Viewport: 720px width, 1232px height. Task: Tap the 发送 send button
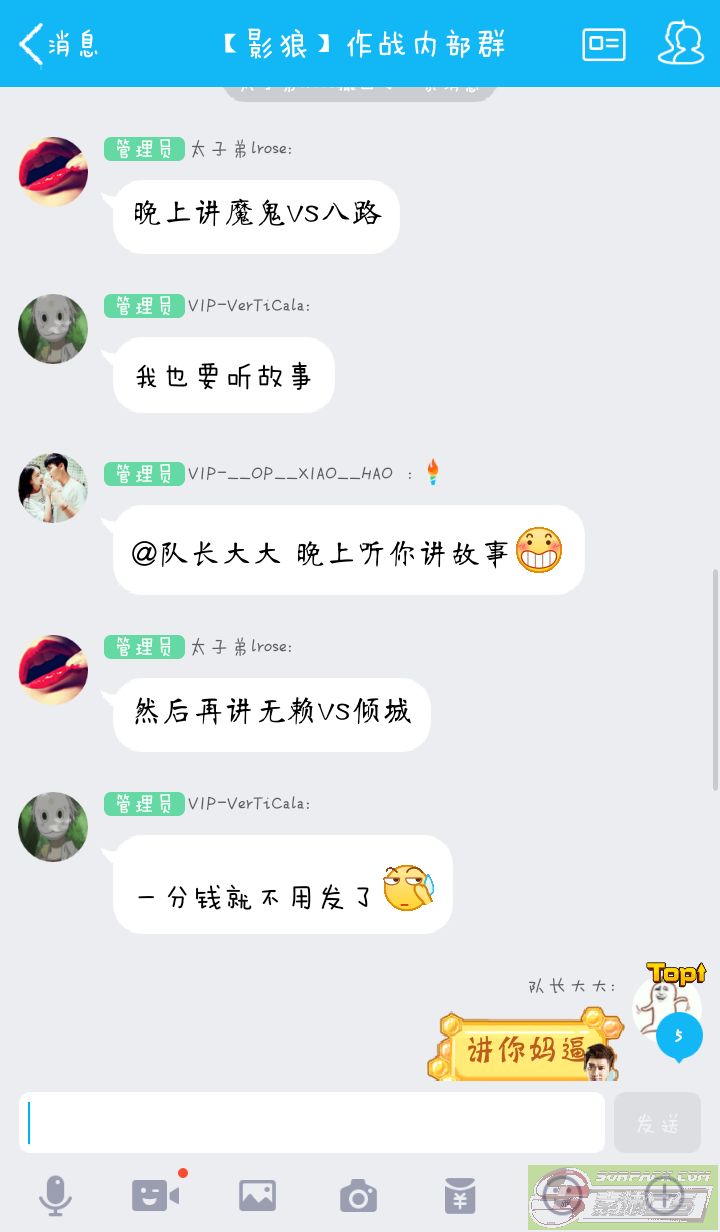point(657,1122)
